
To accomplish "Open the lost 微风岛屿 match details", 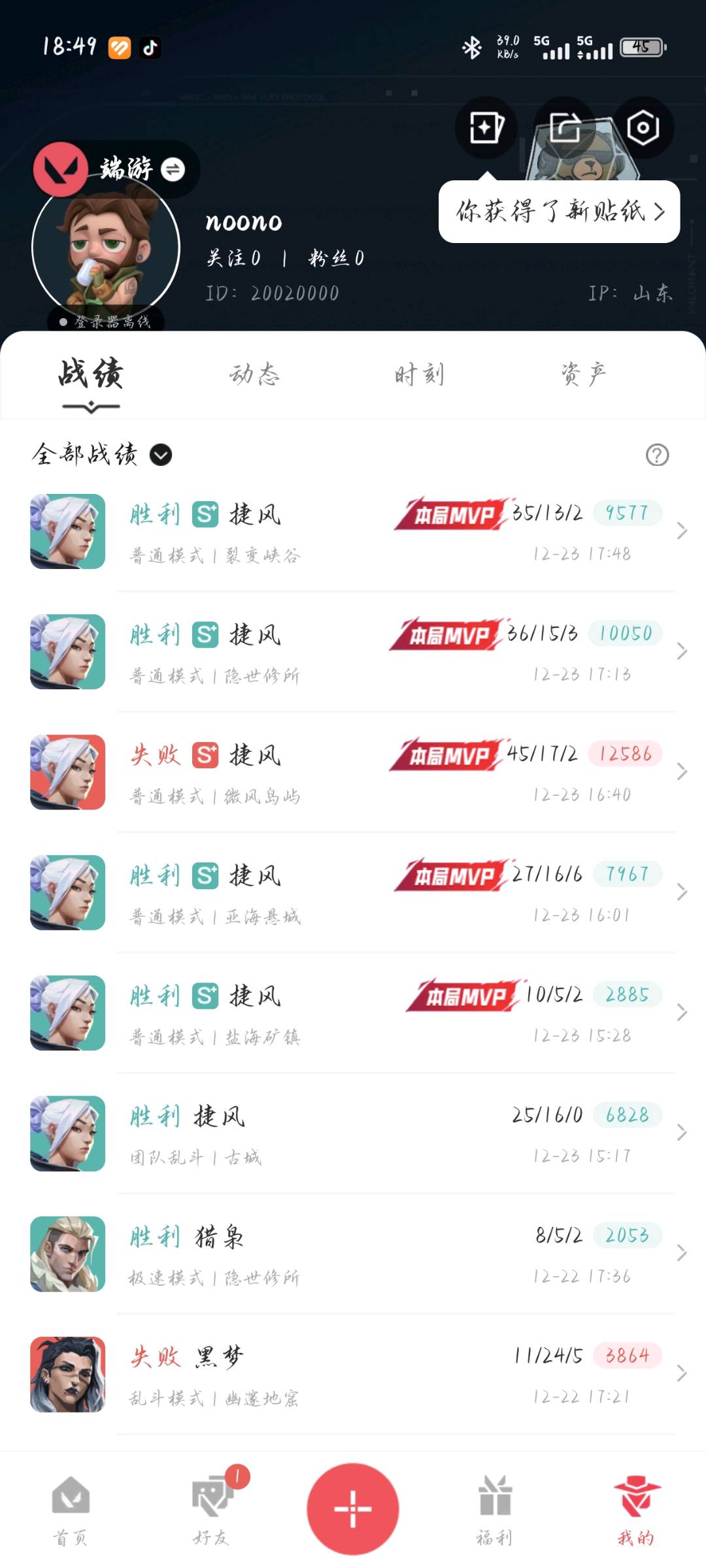I will pos(353,772).
